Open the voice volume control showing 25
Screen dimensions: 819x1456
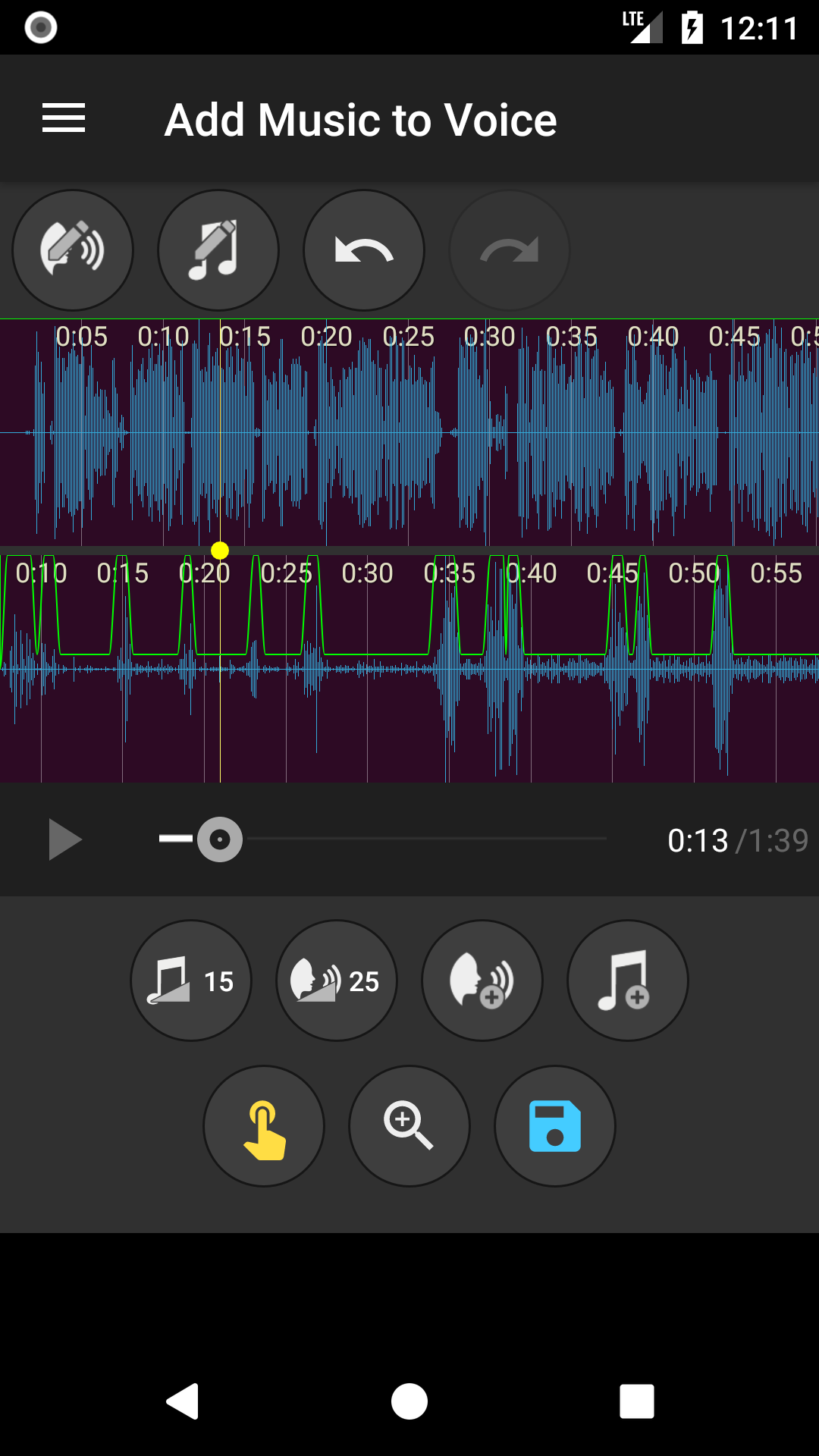(x=336, y=980)
